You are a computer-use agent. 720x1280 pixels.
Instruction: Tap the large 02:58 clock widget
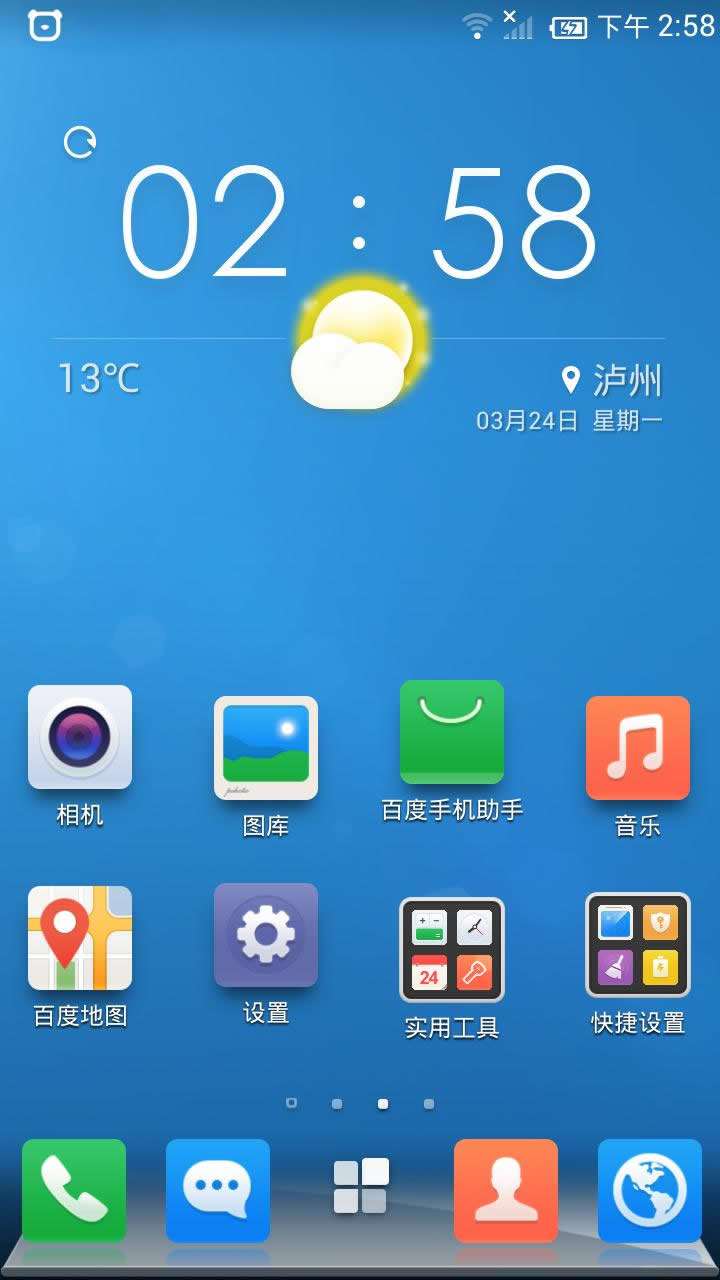[358, 222]
